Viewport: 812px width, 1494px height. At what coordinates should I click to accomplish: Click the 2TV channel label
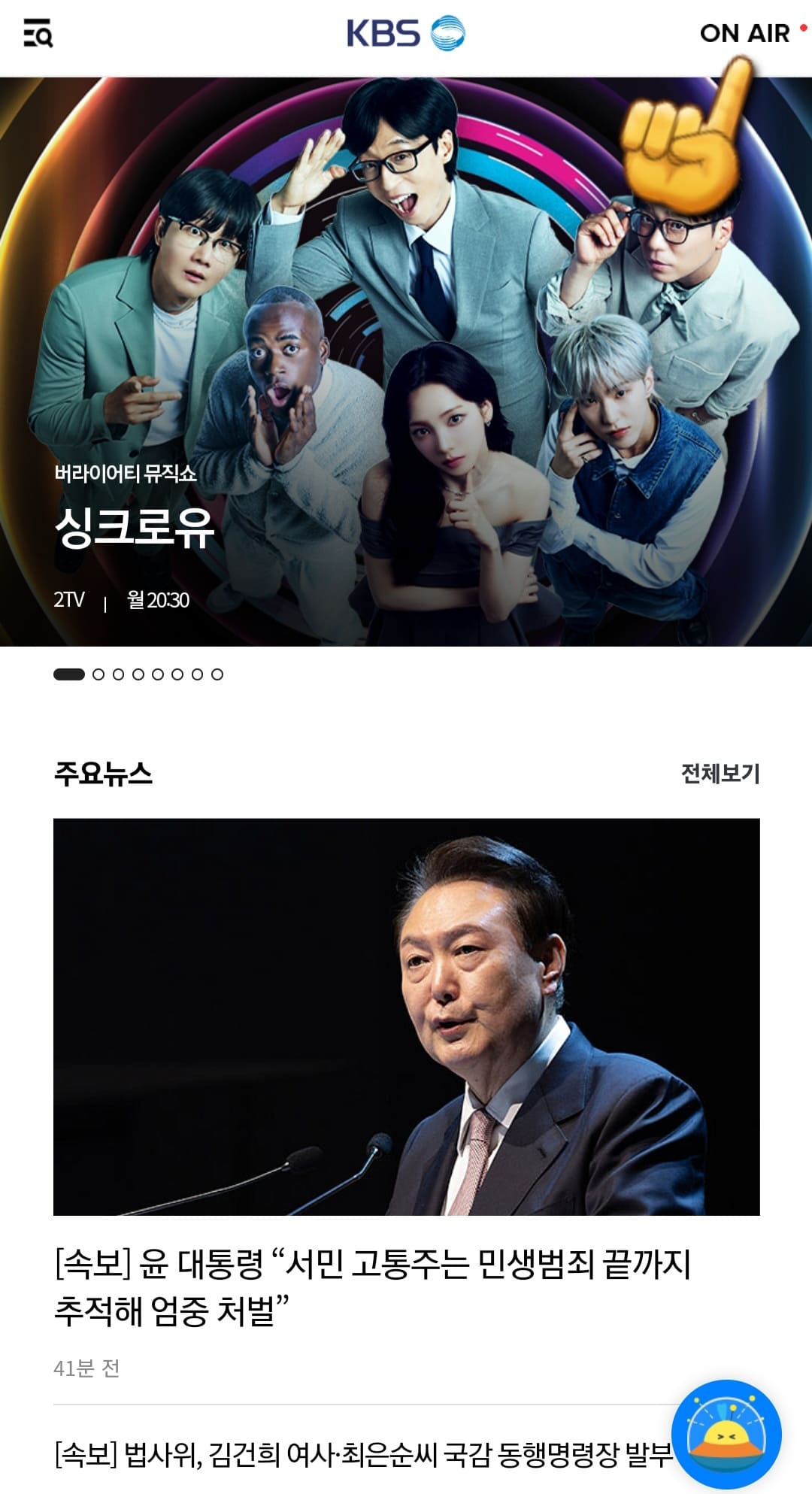(x=70, y=600)
